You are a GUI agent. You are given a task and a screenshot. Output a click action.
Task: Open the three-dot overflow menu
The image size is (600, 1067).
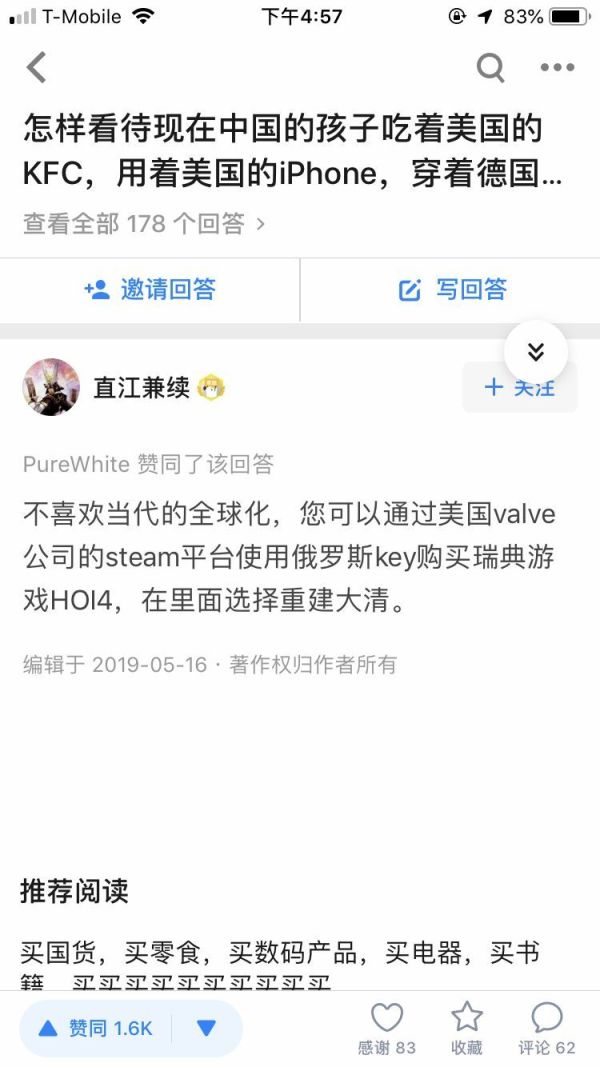click(x=558, y=67)
